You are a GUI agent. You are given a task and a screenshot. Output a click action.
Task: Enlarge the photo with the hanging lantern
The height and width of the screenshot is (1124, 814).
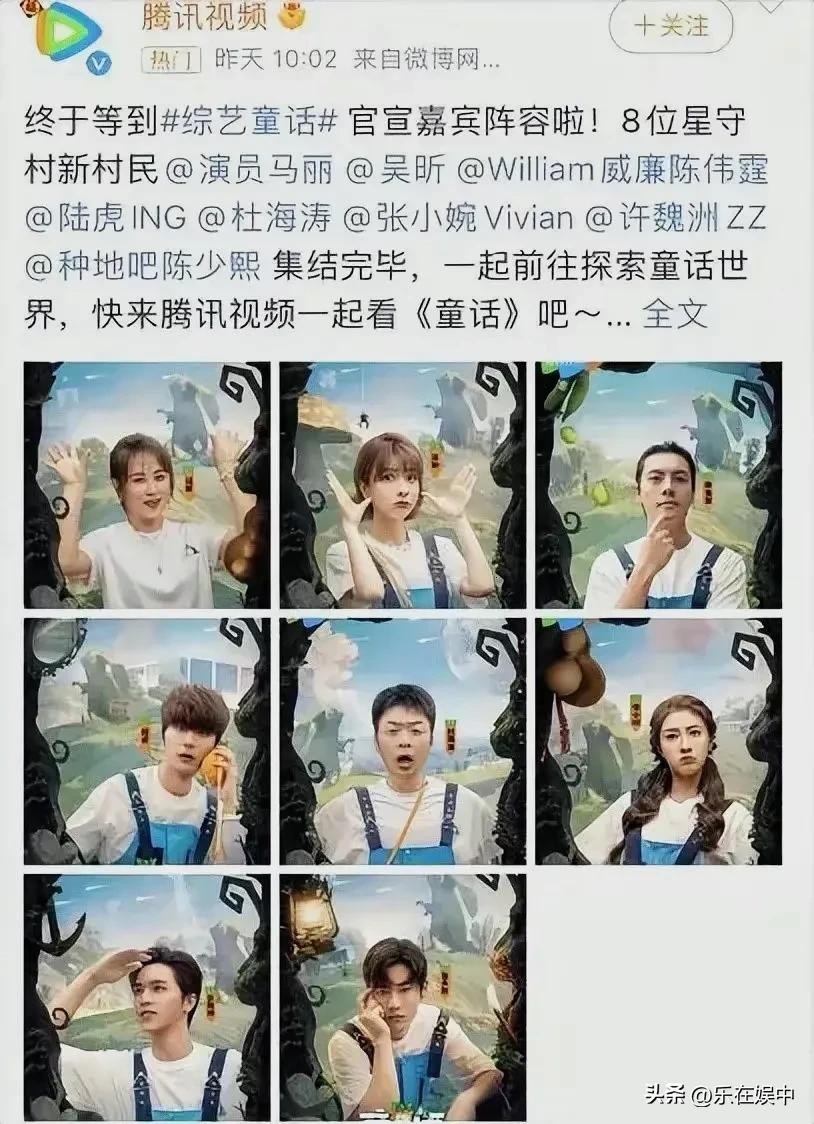point(403,997)
